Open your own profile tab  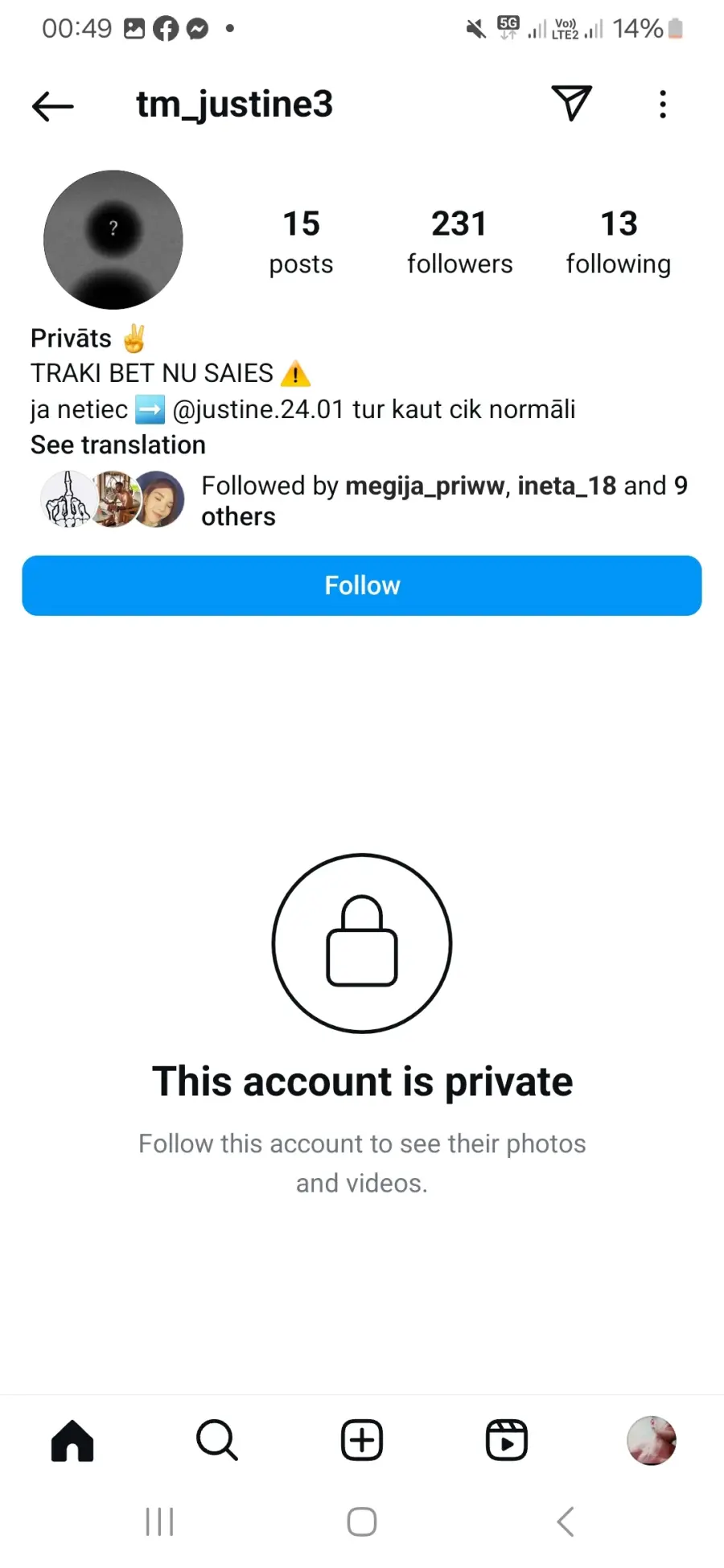point(652,1440)
